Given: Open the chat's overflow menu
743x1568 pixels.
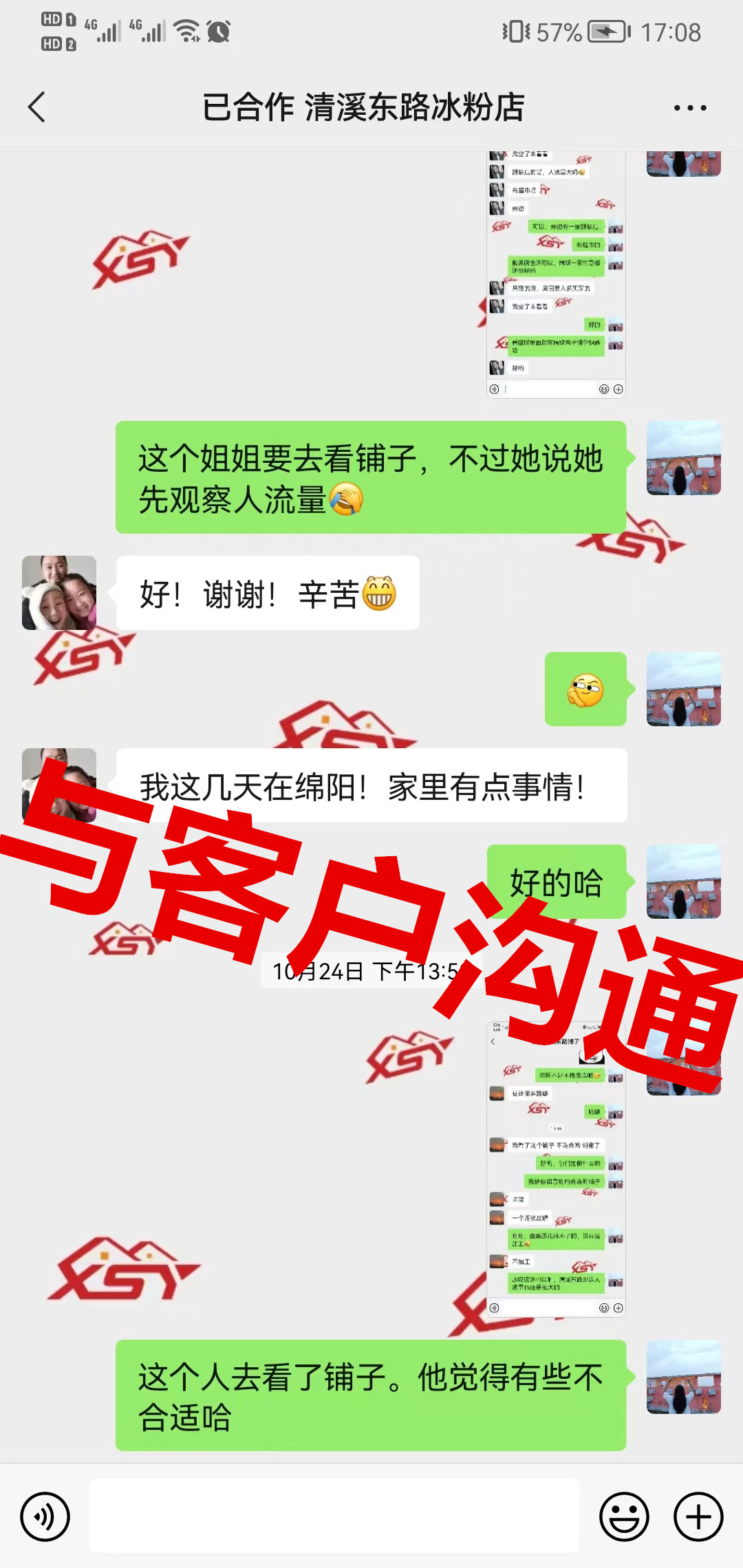Looking at the screenshot, I should pyautogui.click(x=689, y=108).
